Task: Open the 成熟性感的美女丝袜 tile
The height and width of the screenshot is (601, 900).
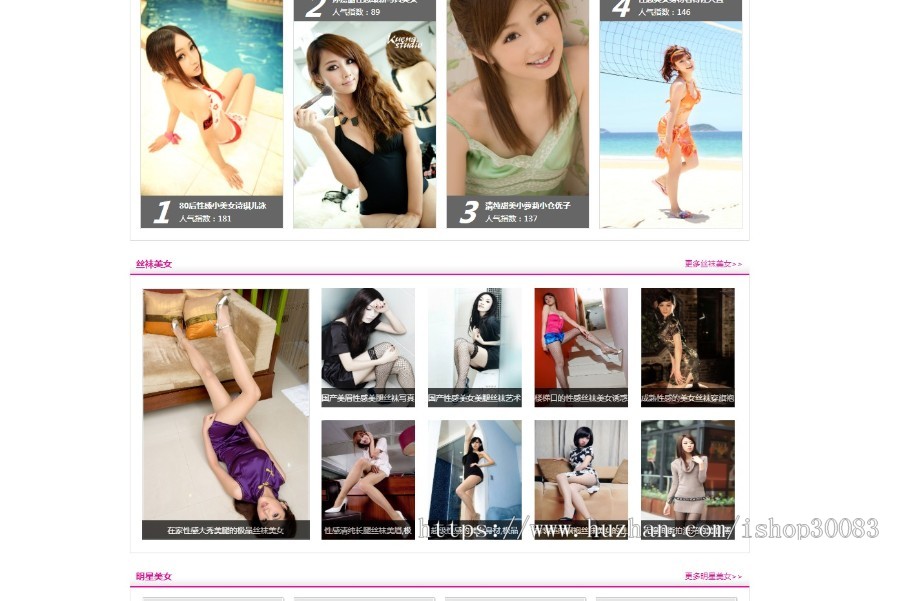Action: (x=687, y=347)
